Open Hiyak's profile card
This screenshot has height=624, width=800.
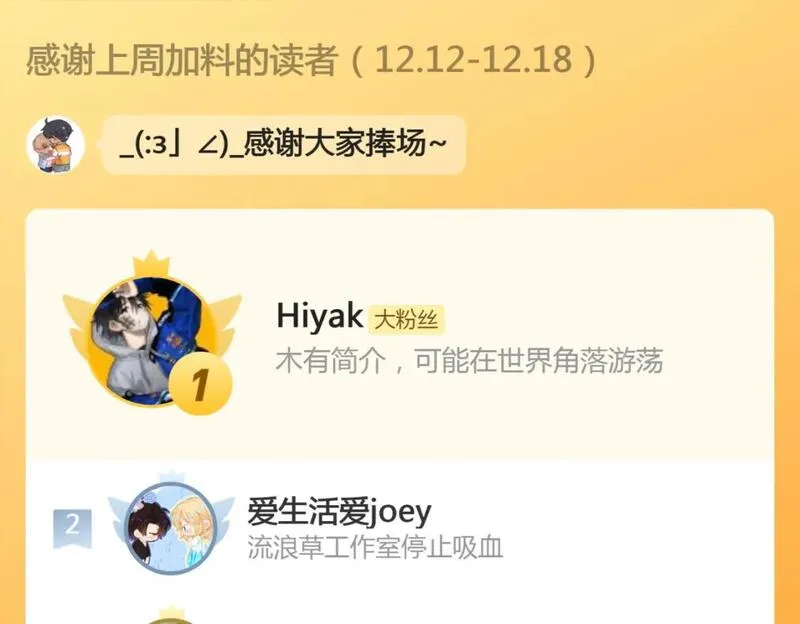[x=400, y=337]
